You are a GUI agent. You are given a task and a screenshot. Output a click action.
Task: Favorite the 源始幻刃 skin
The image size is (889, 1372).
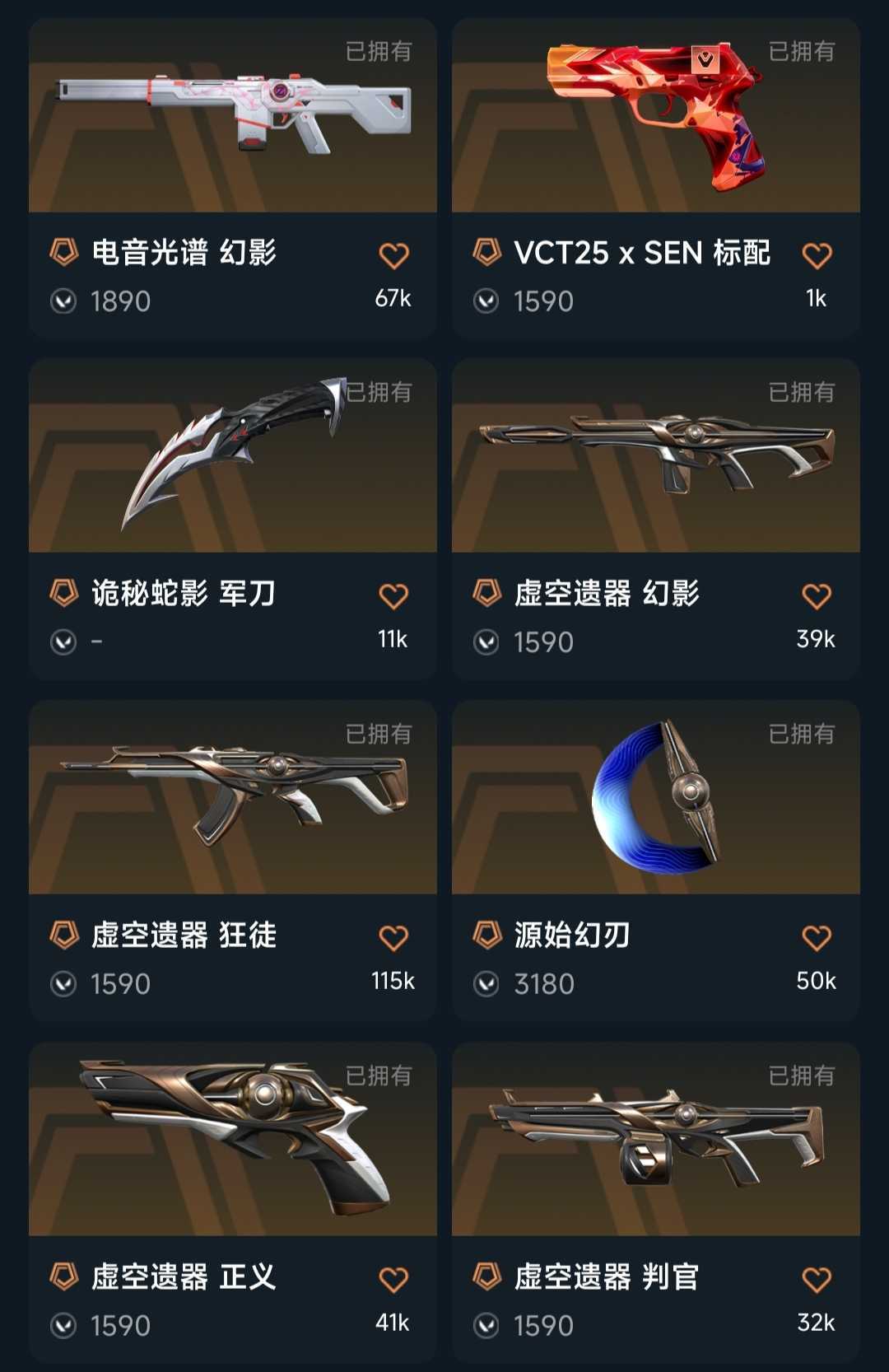[x=817, y=938]
